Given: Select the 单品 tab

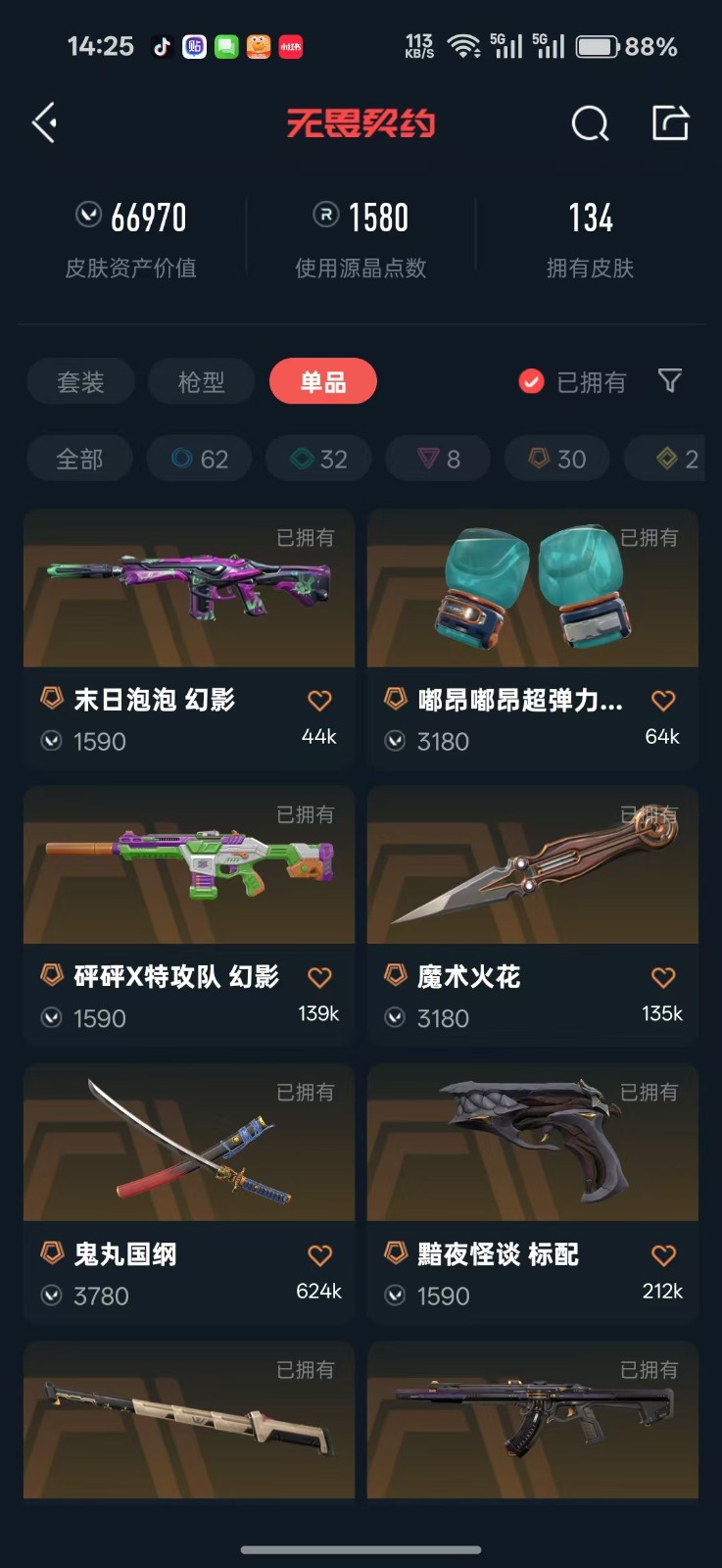Looking at the screenshot, I should pyautogui.click(x=323, y=382).
